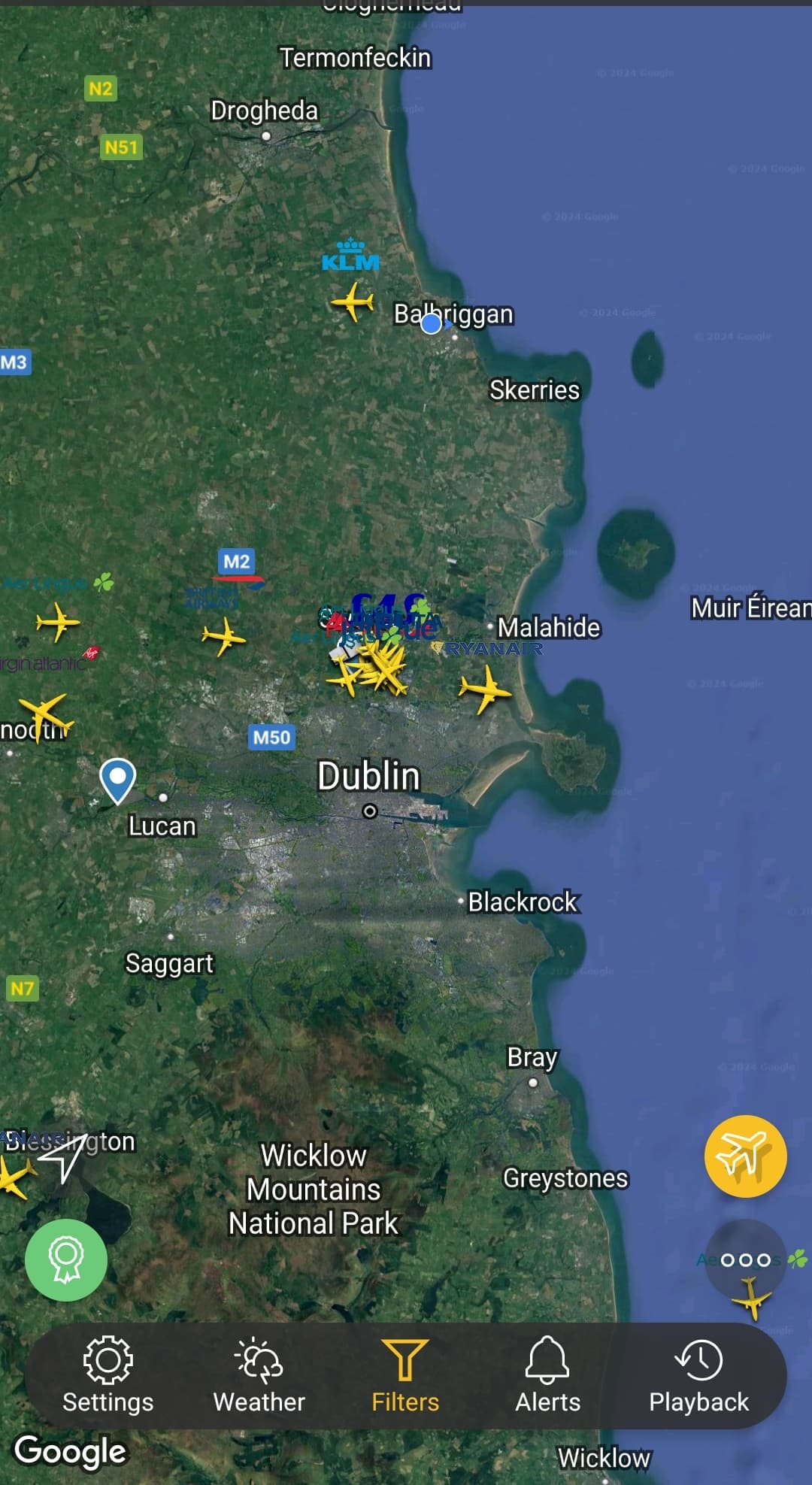Viewport: 812px width, 1485px height.
Task: Open the Filters menu
Action: click(x=405, y=1375)
